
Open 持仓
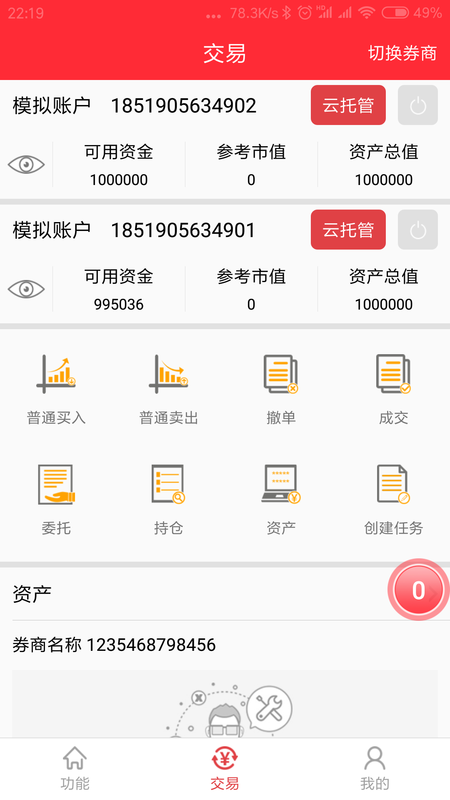[168, 499]
